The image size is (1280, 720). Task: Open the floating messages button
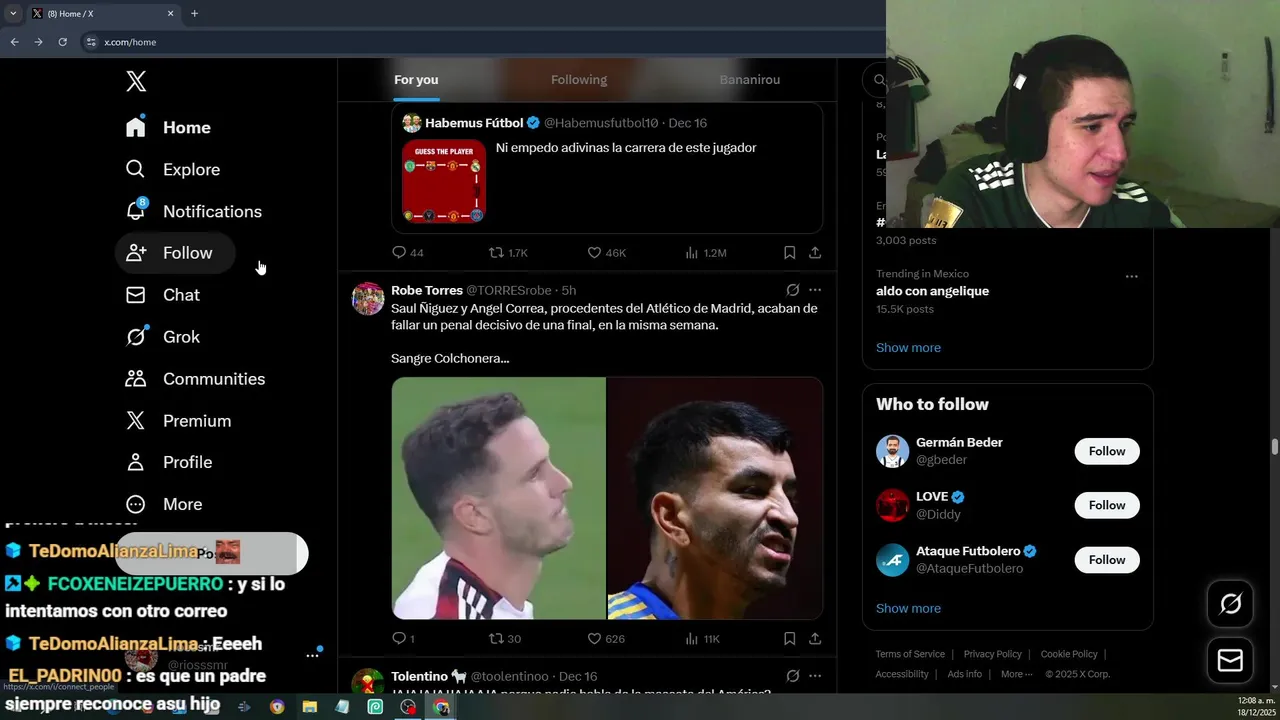coord(1230,660)
